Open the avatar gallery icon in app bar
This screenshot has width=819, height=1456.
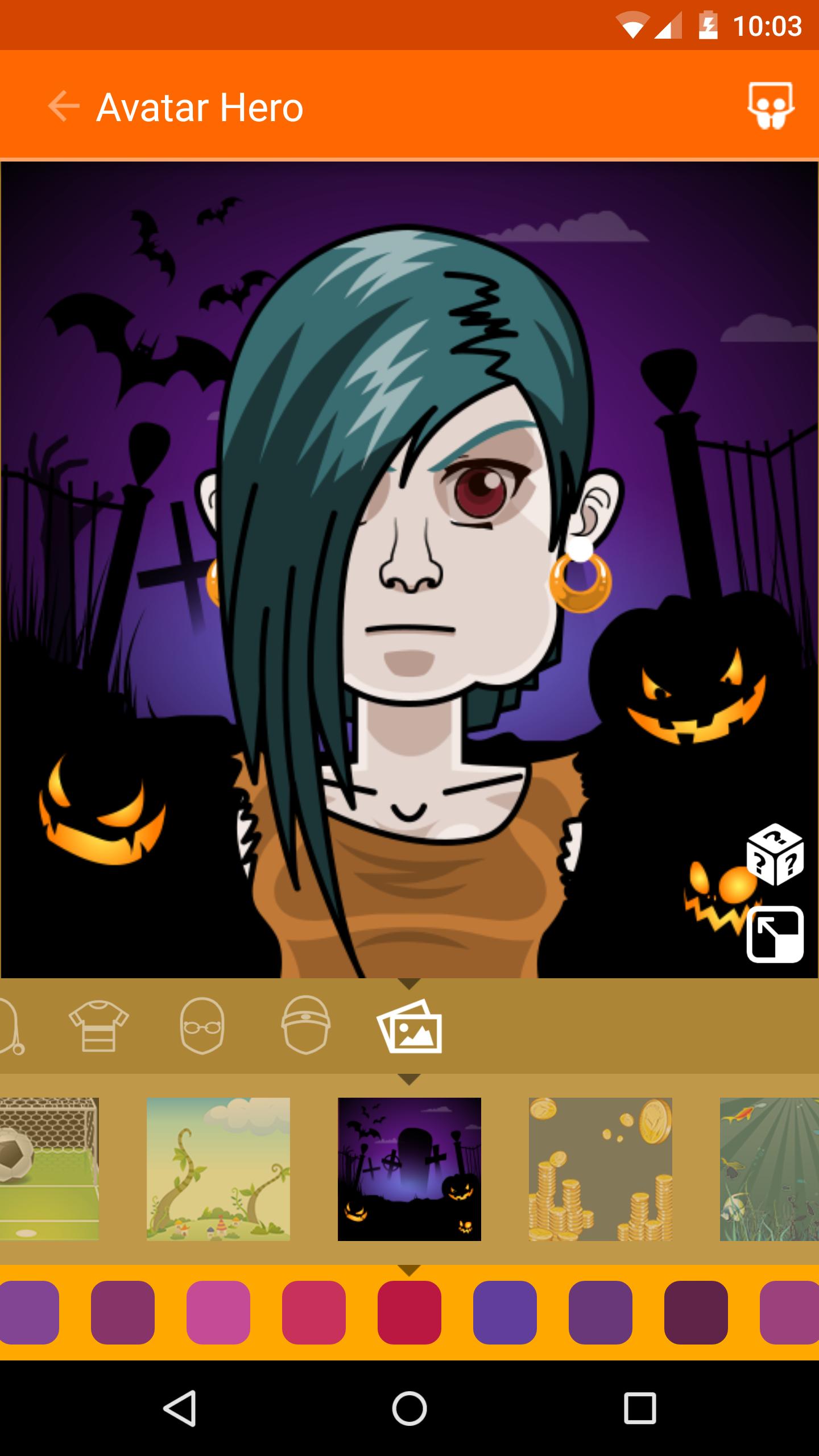click(x=771, y=106)
